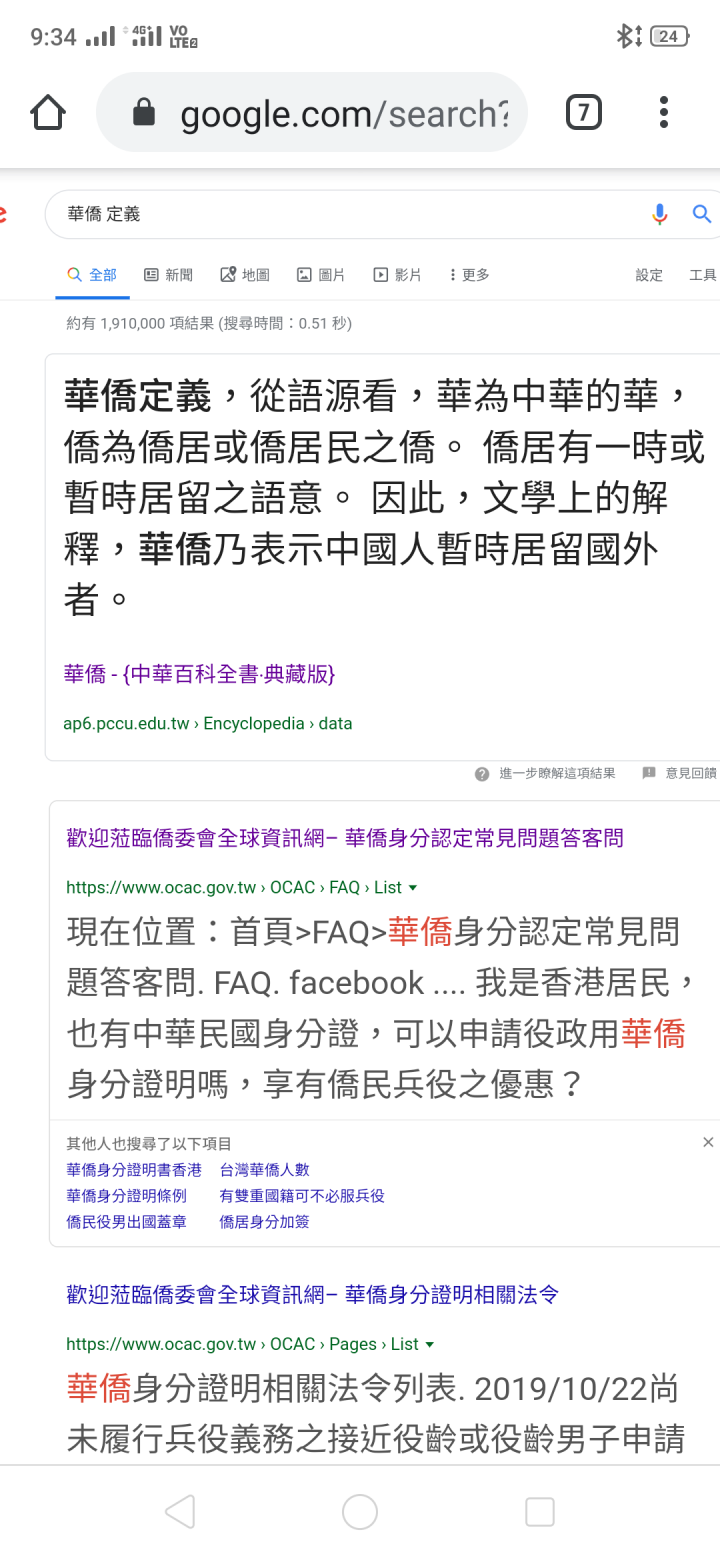Start a voice search with the microphone
Viewport: 720px width, 1560px height.
[x=659, y=213]
